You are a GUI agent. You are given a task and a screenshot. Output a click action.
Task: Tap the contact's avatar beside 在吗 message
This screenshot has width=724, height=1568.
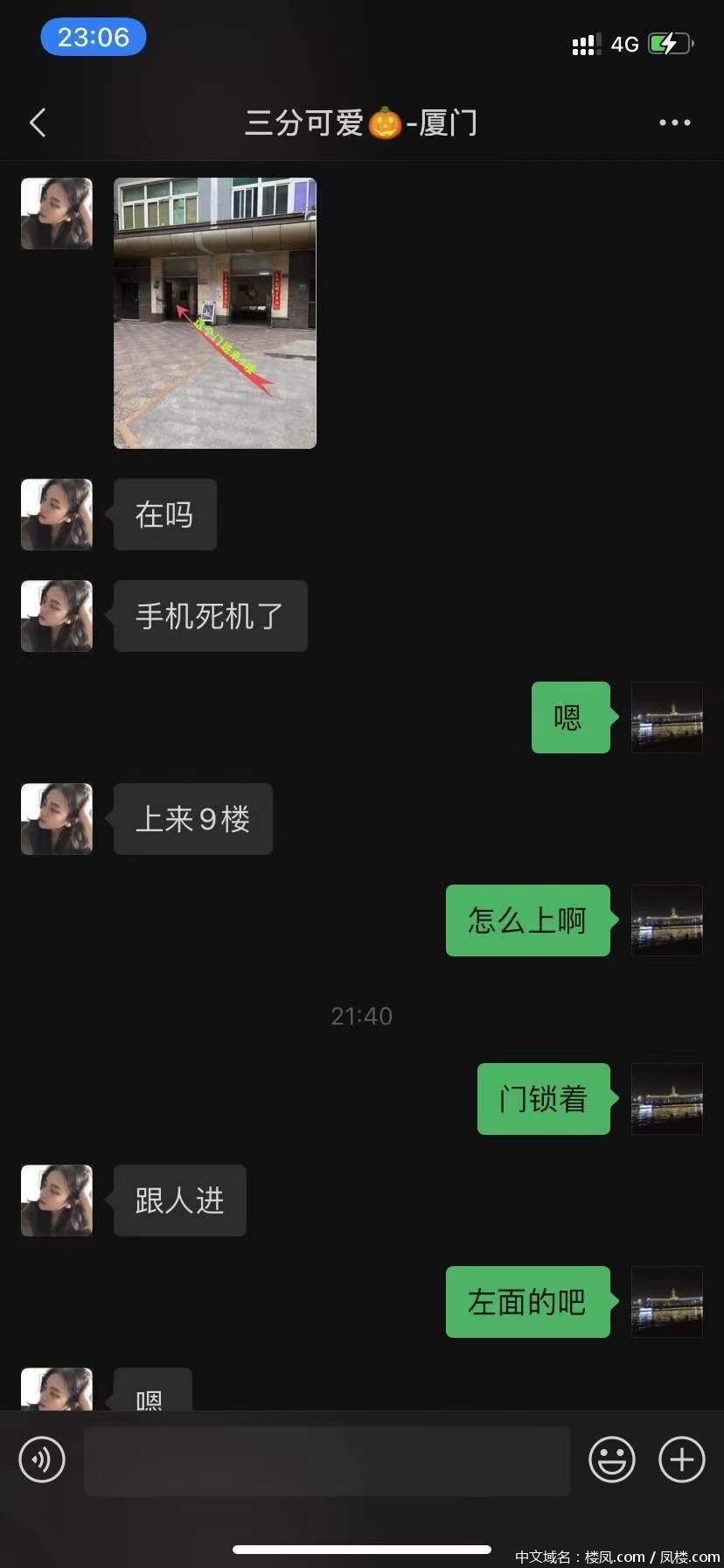click(56, 514)
